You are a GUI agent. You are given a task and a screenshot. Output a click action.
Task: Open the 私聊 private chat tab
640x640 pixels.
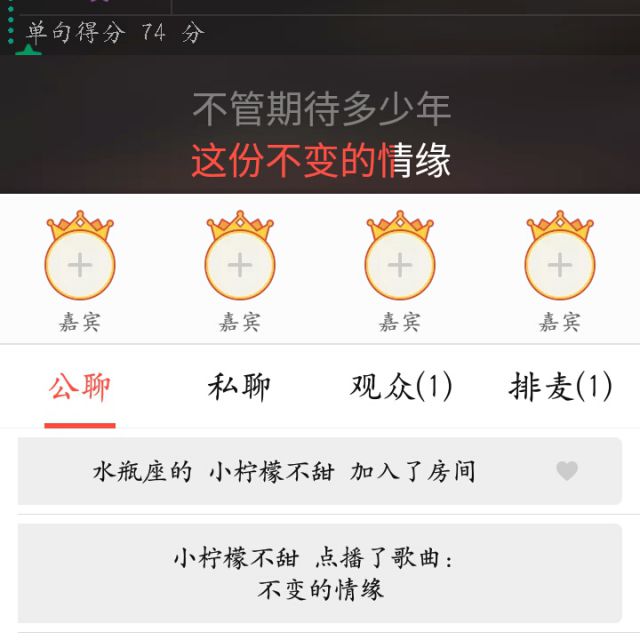239,387
